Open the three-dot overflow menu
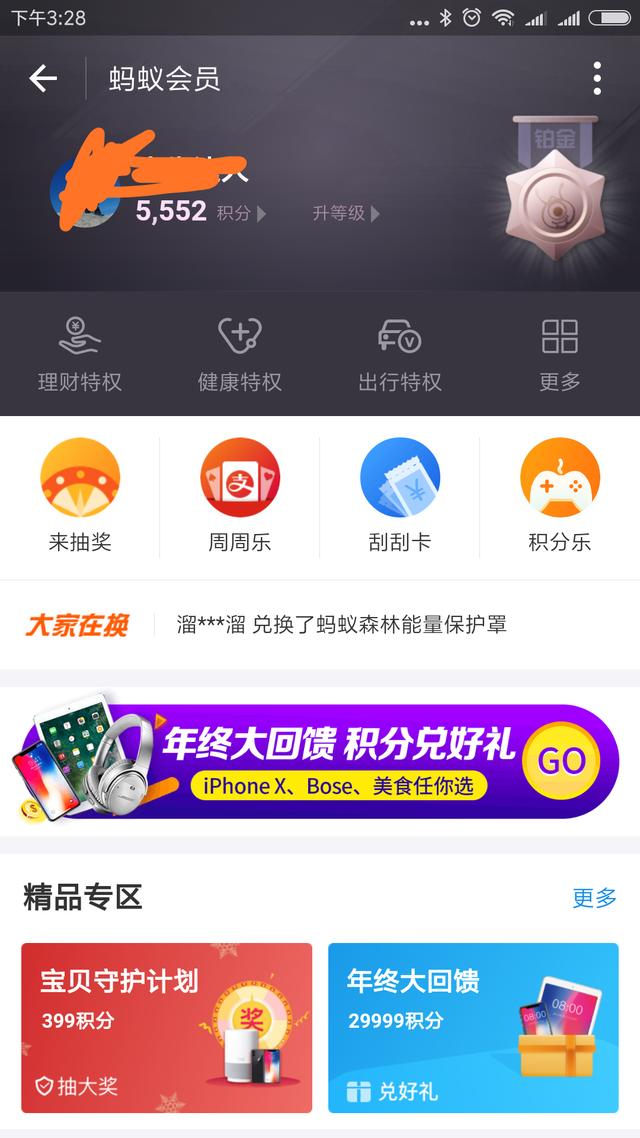 tap(597, 78)
